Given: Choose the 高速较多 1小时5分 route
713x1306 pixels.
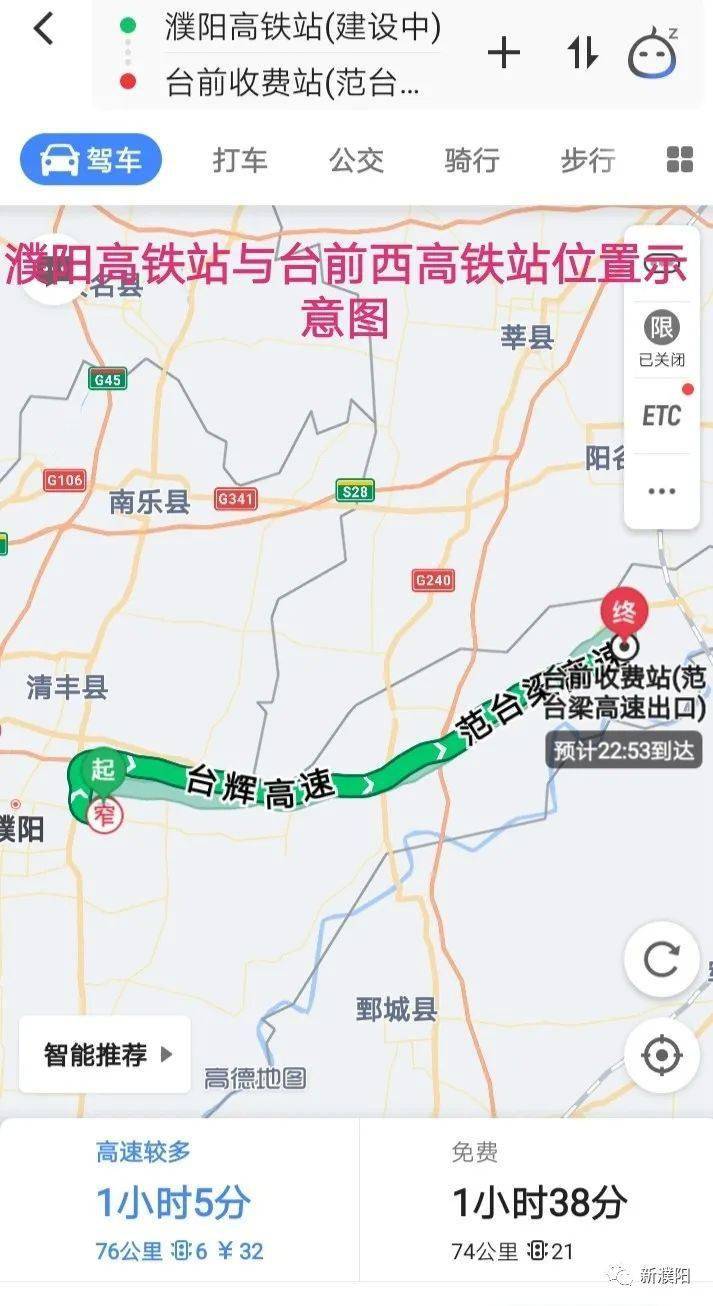Looking at the screenshot, I should tap(180, 1200).
